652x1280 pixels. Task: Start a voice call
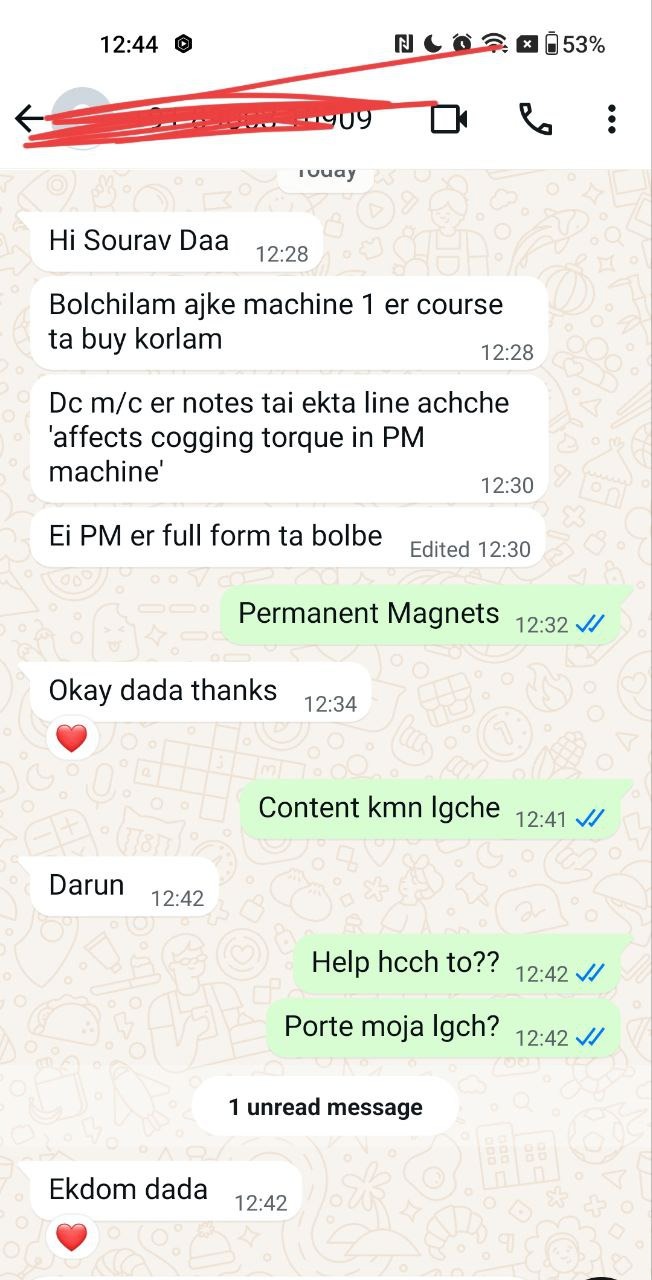pyautogui.click(x=535, y=120)
